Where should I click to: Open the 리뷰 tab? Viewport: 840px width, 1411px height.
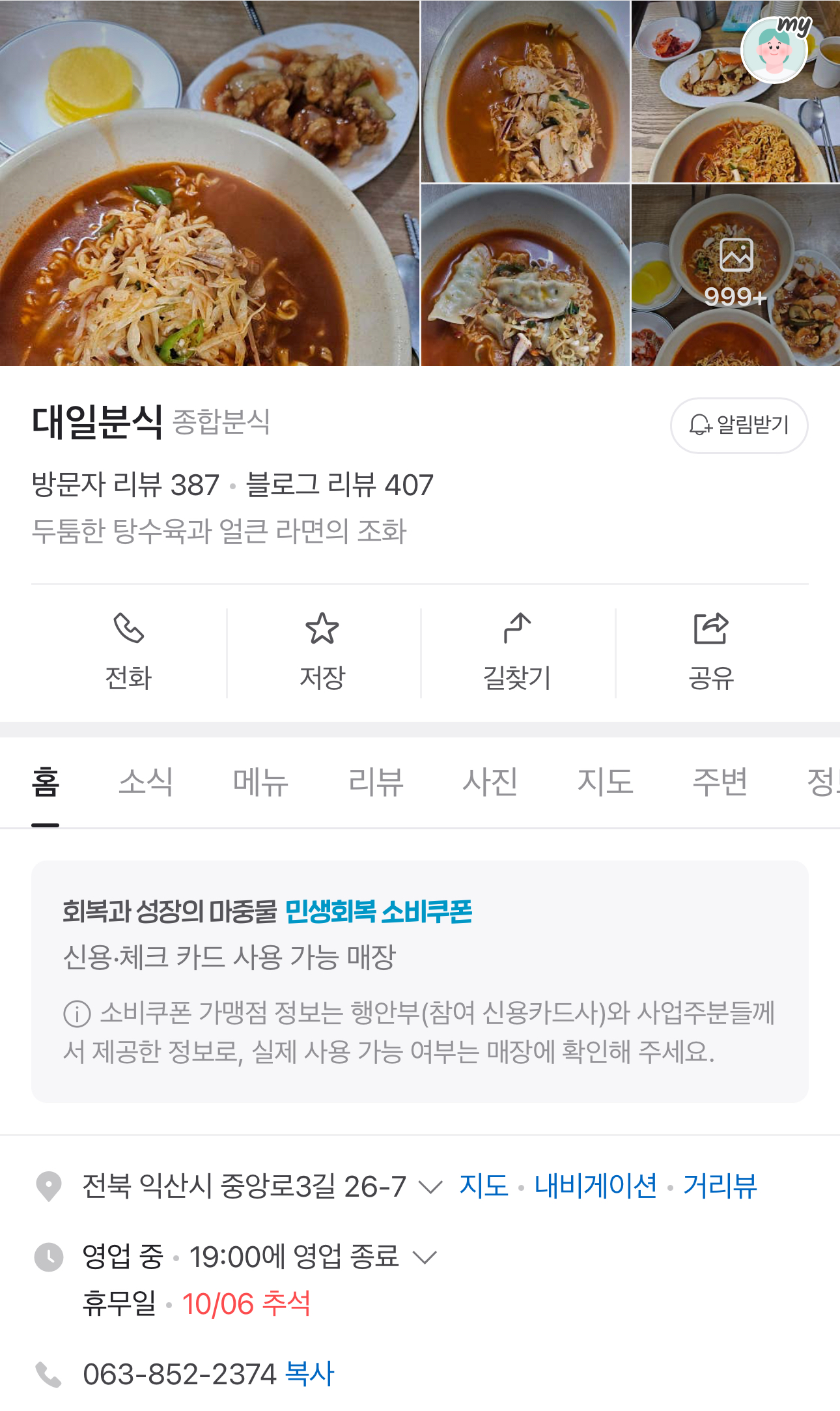tap(376, 782)
